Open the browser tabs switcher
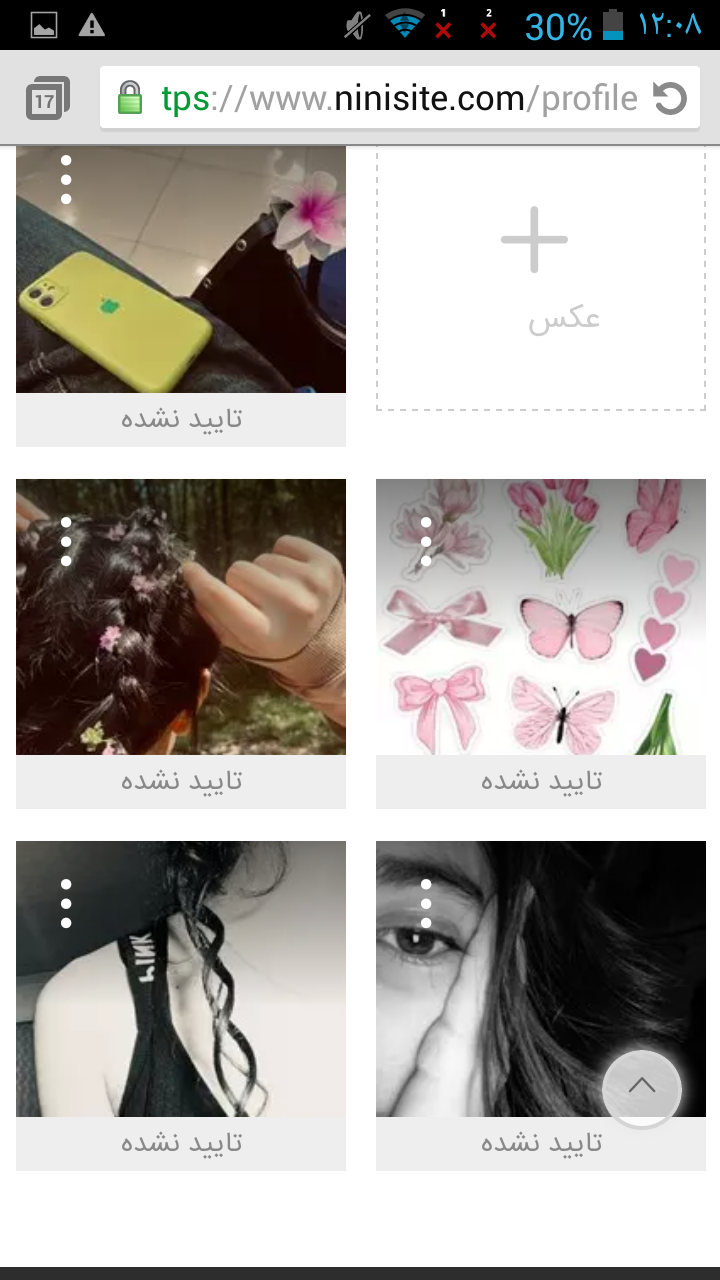This screenshot has height=1280, width=720. coord(47,98)
